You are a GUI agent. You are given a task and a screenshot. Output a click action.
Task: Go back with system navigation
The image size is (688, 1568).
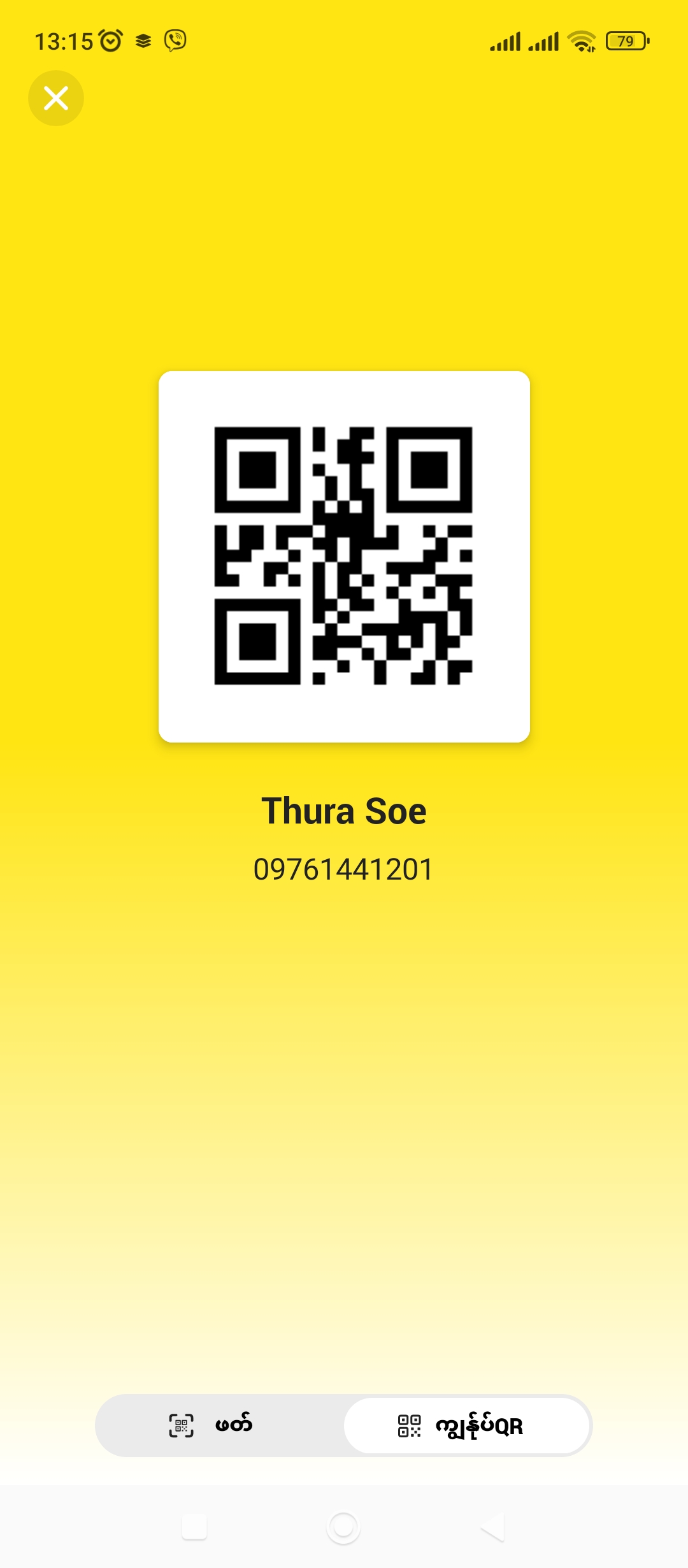click(x=494, y=1527)
